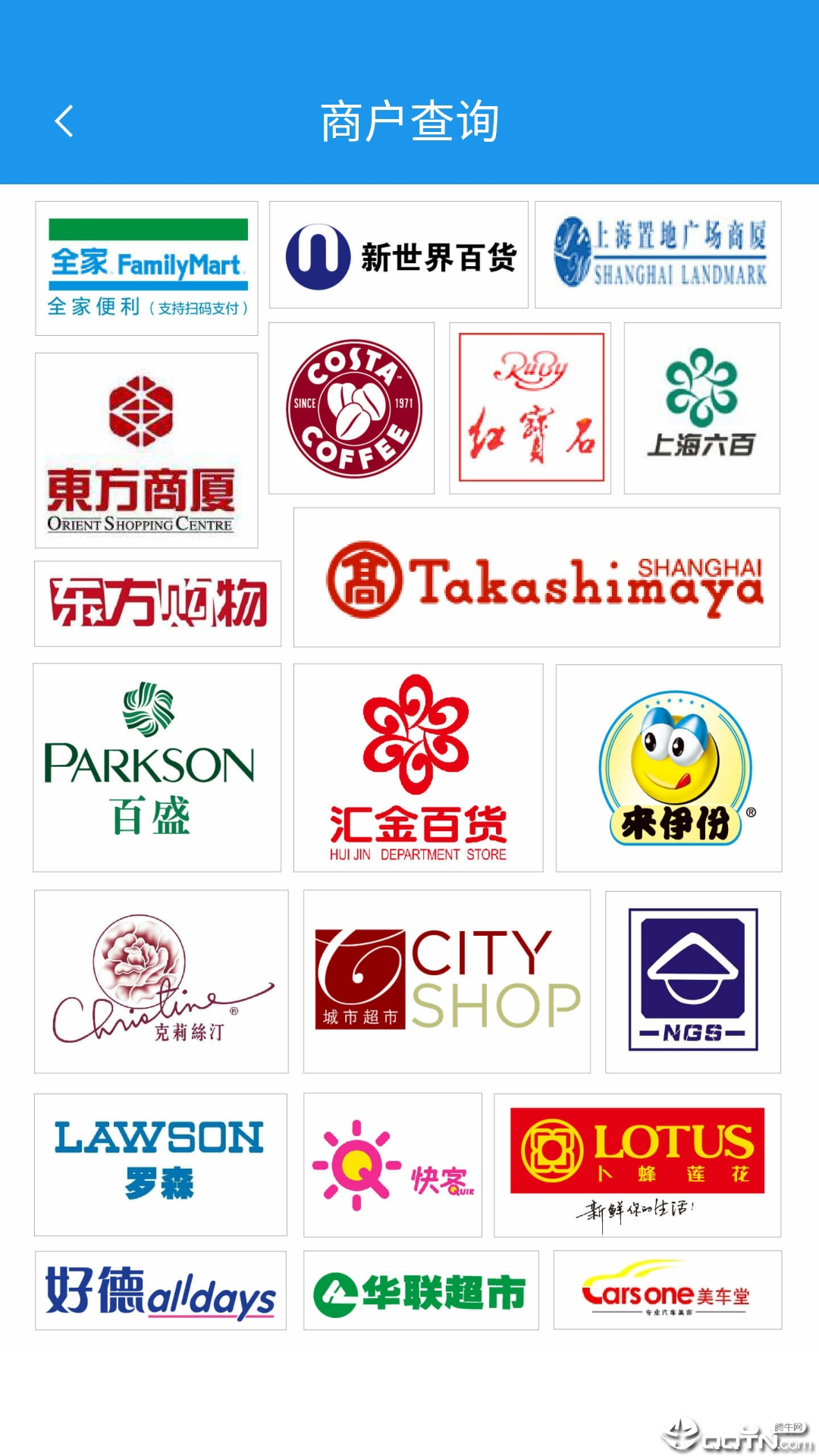819x1456 pixels.
Task: Go back from merchant query page
Action: (64, 121)
